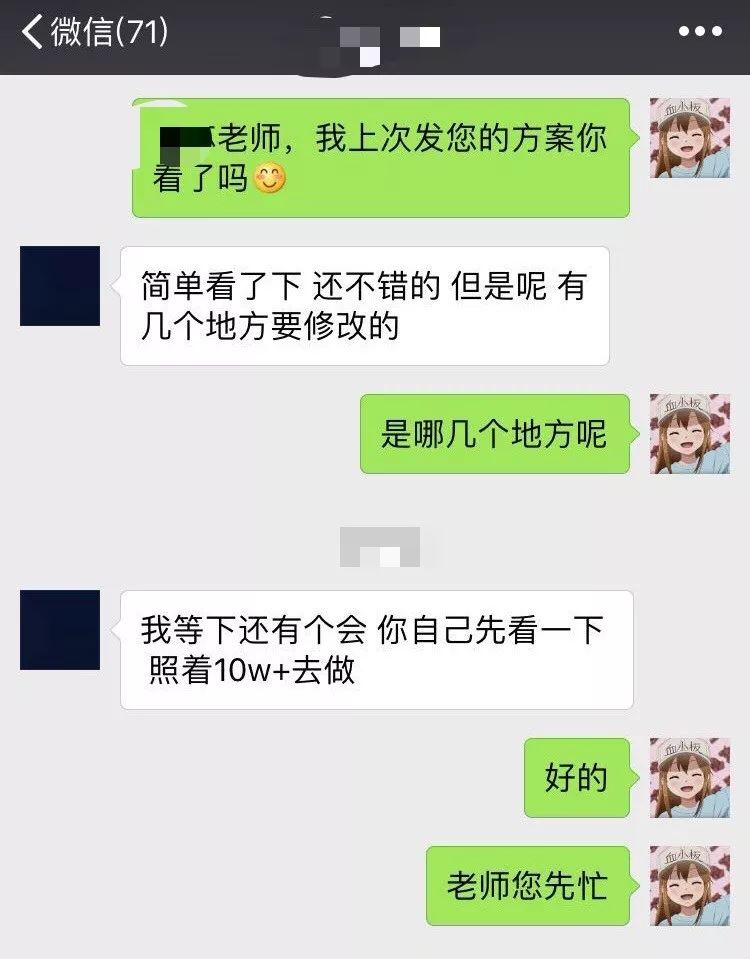Tap the dark avatar beside 我等下还有个会 message

pos(60,630)
